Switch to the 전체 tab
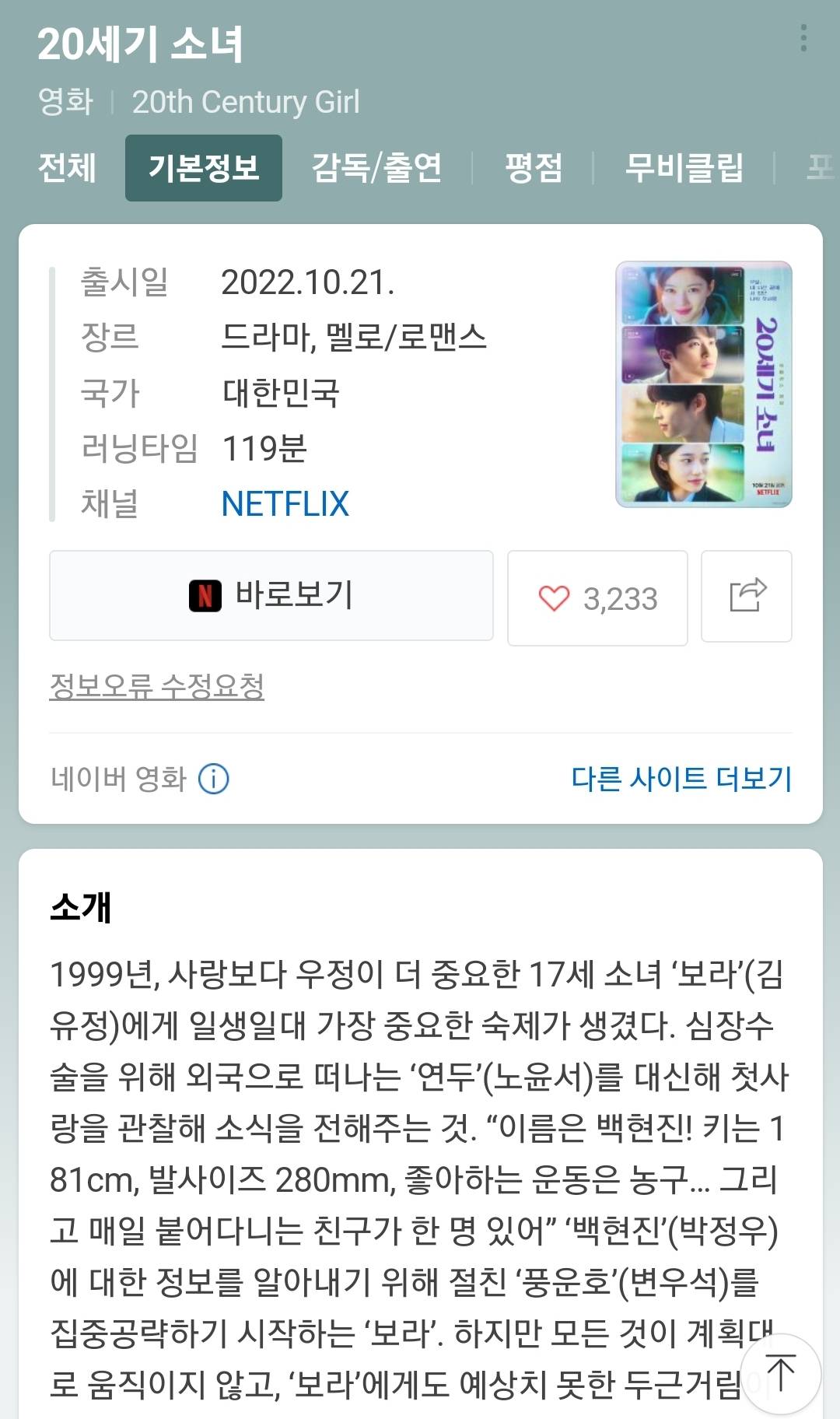This screenshot has height=1419, width=840. tap(67, 168)
